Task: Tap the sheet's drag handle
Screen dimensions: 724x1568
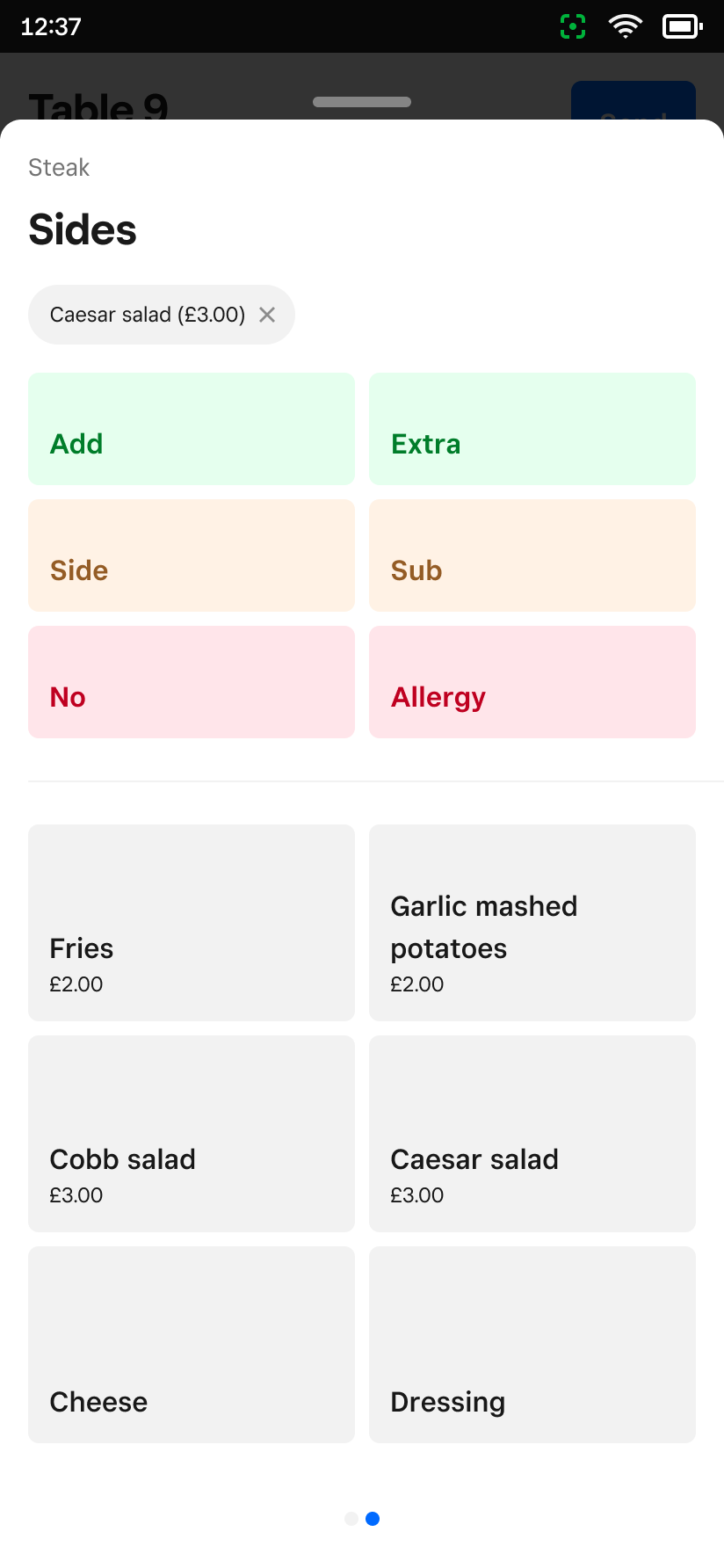Action: [x=362, y=102]
